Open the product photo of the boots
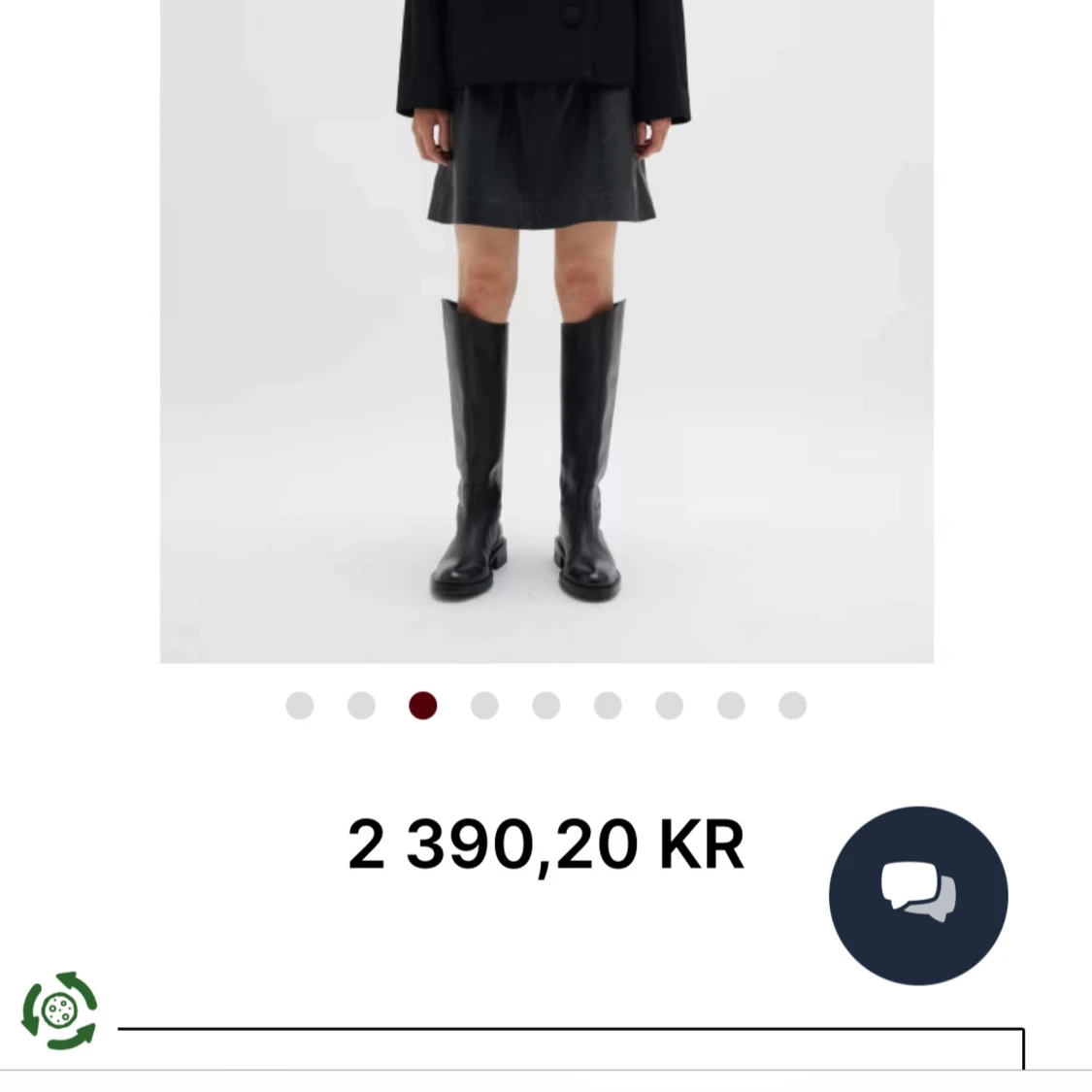 tap(546, 330)
